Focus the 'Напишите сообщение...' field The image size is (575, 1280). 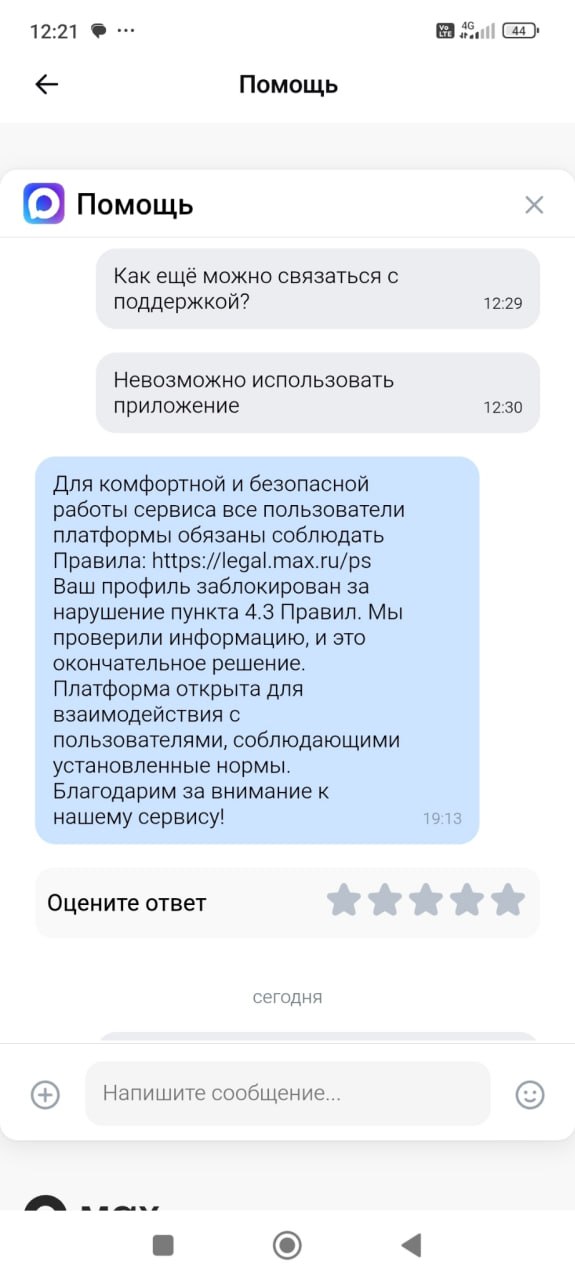tap(288, 1094)
